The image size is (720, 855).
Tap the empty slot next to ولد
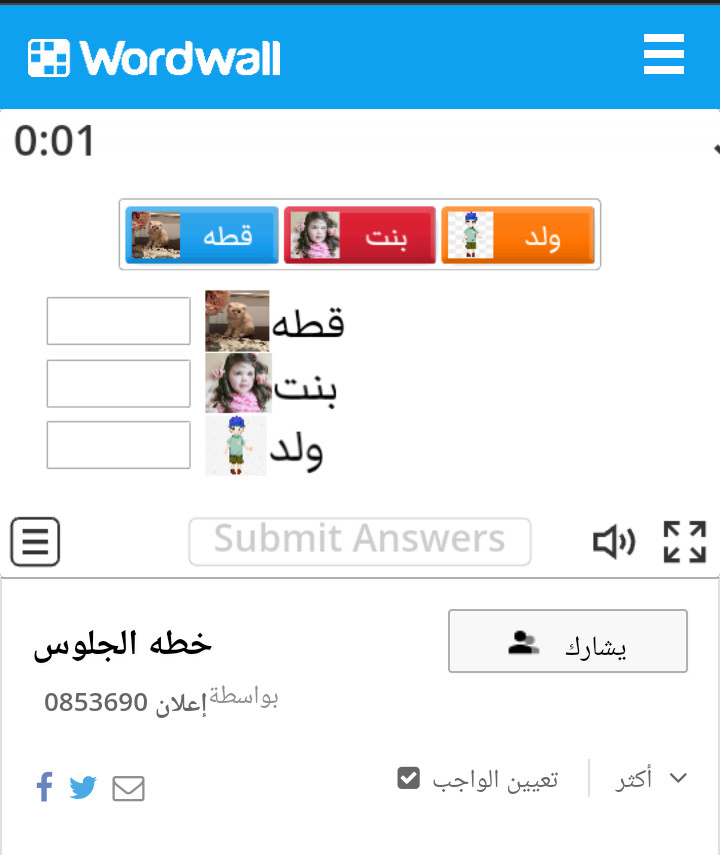(x=118, y=445)
